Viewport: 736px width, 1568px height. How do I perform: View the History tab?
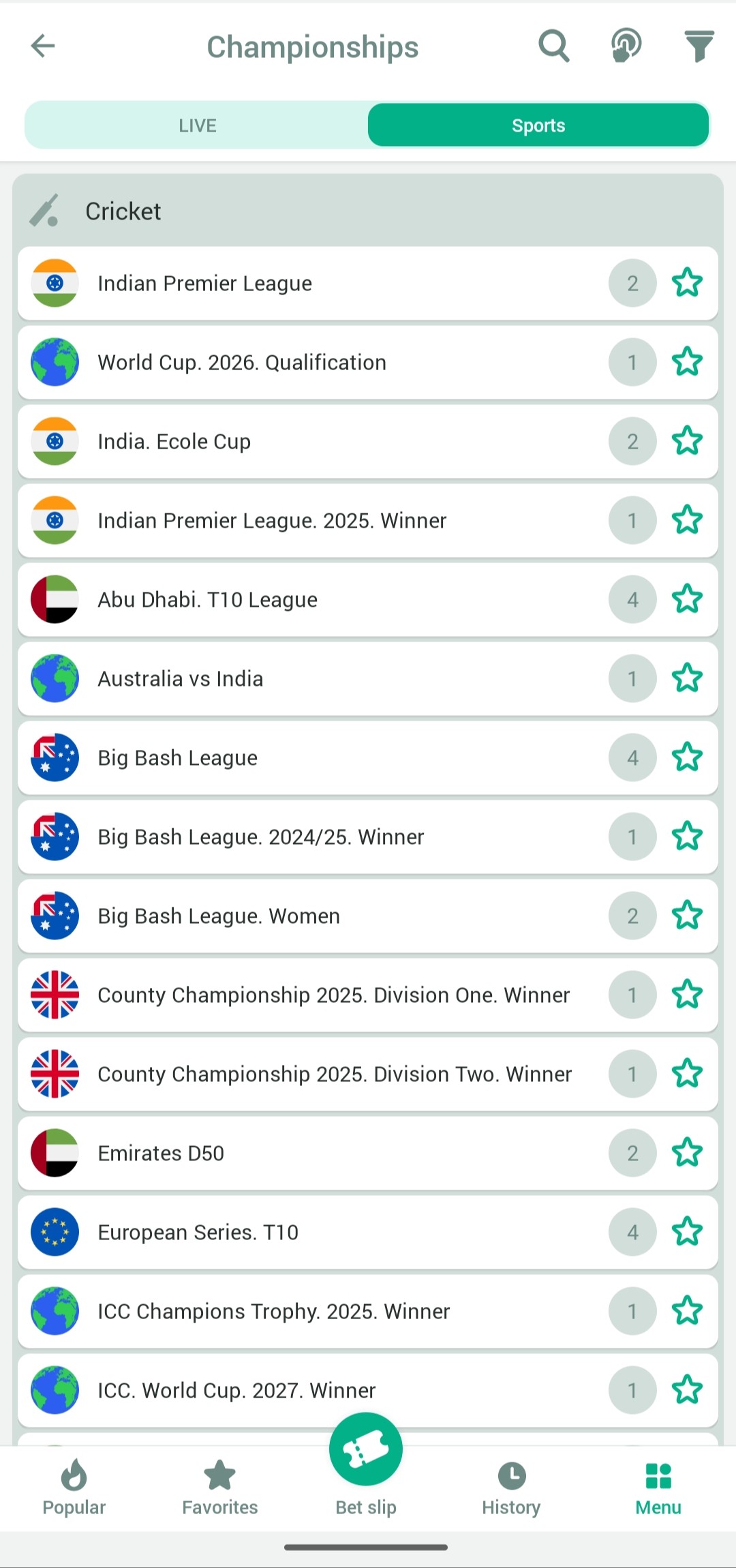(x=511, y=1488)
